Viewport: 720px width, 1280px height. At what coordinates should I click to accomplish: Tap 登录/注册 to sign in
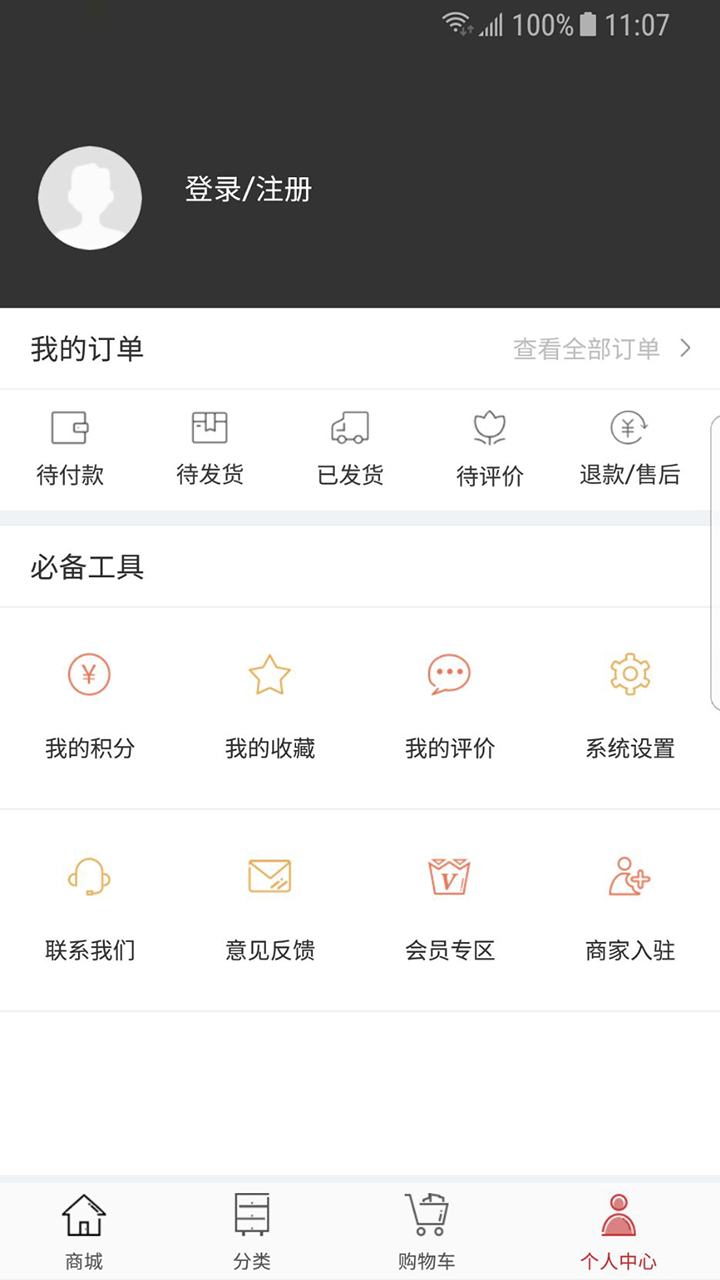pos(248,189)
